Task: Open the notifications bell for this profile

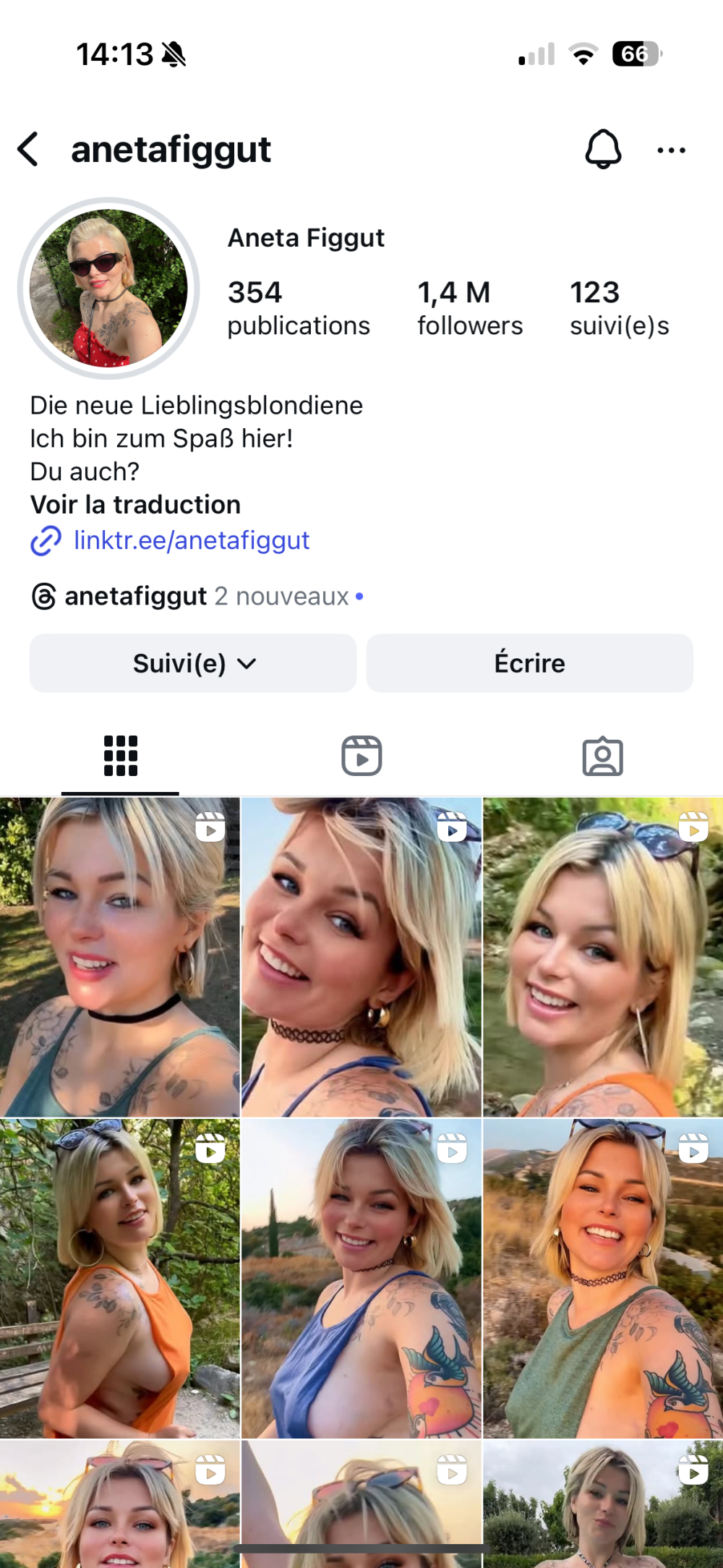Action: point(602,150)
